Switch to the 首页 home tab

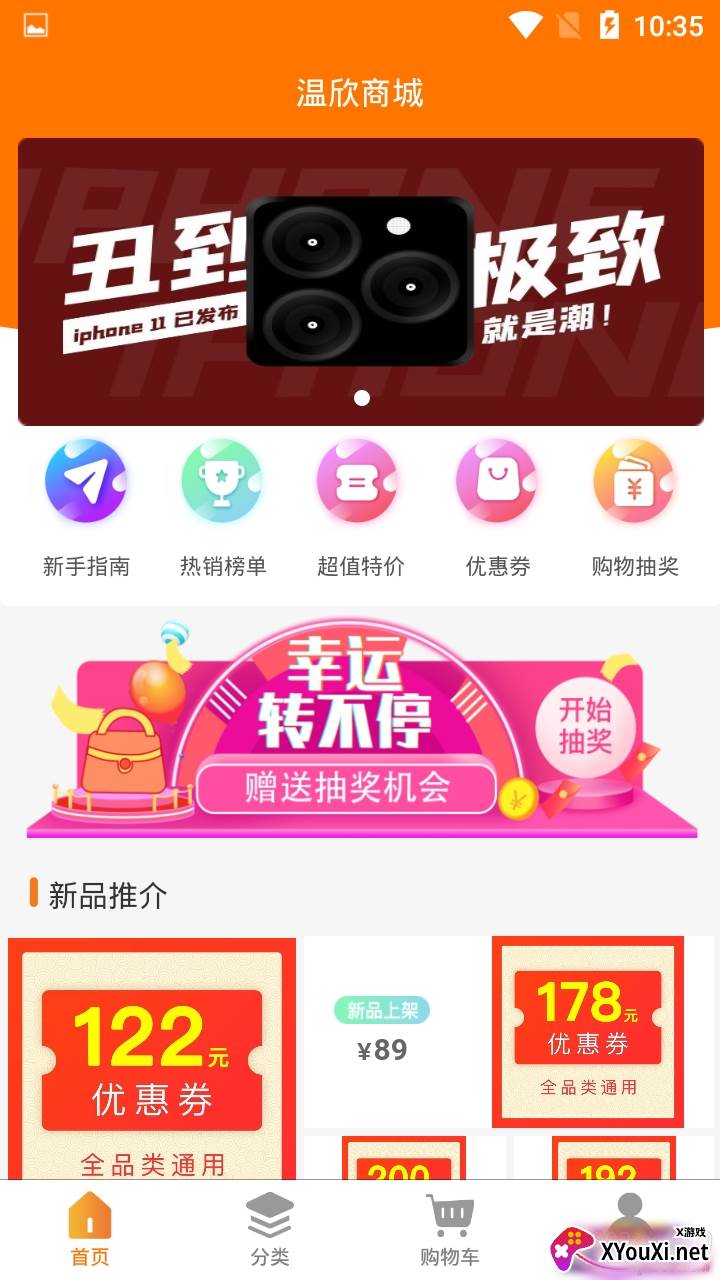pos(90,1230)
